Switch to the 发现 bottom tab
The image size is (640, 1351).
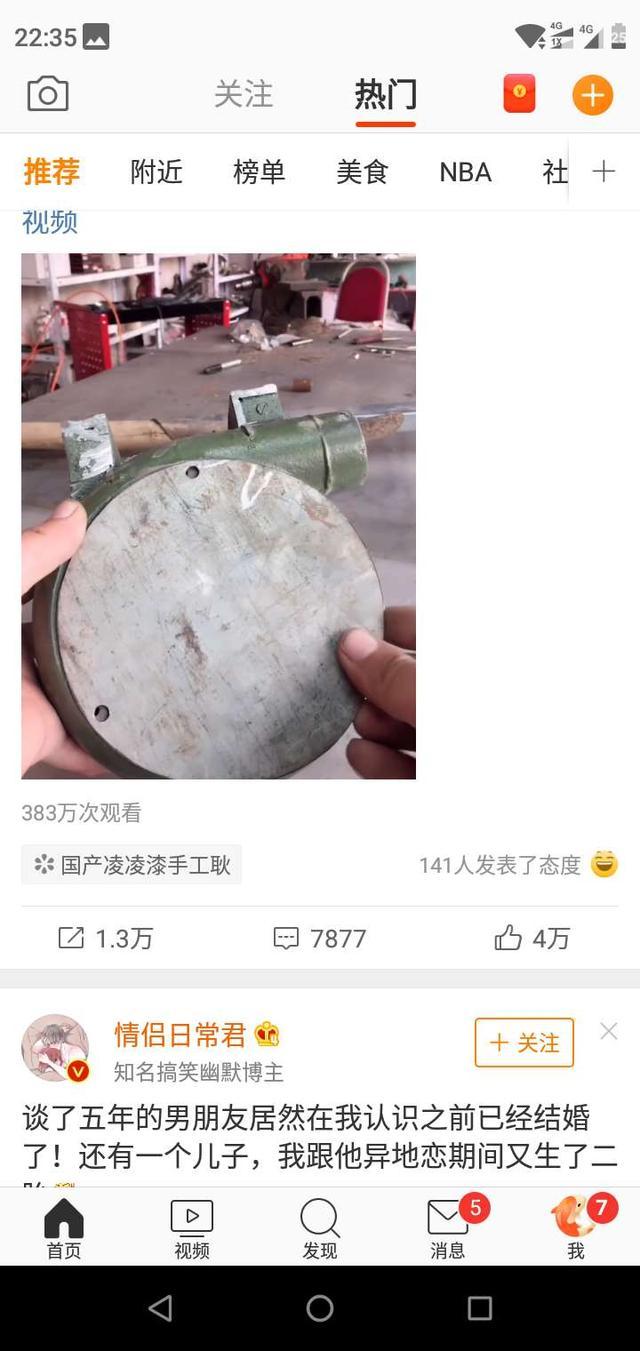coord(320,1229)
